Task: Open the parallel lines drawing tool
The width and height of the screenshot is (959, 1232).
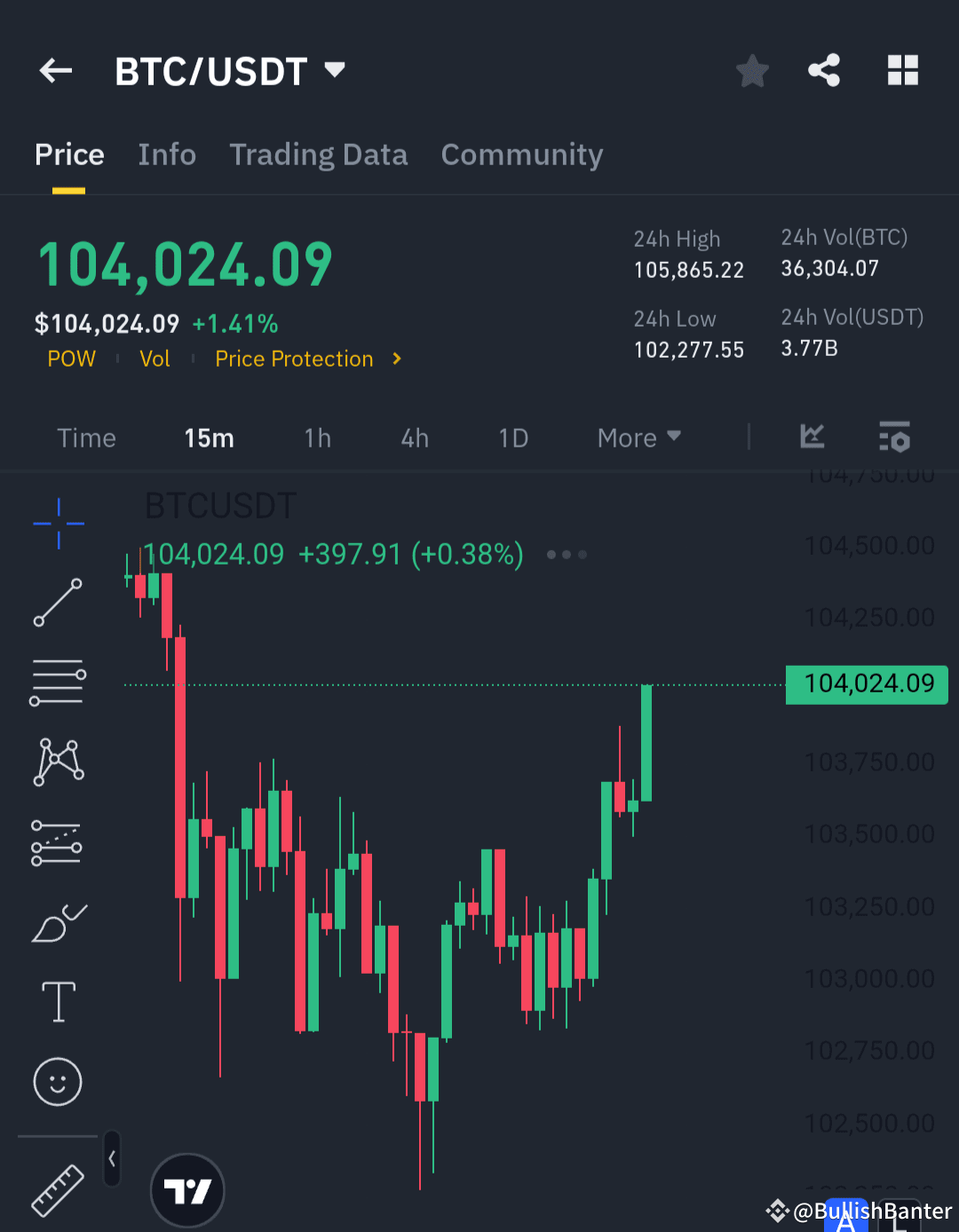Action: tap(58, 682)
